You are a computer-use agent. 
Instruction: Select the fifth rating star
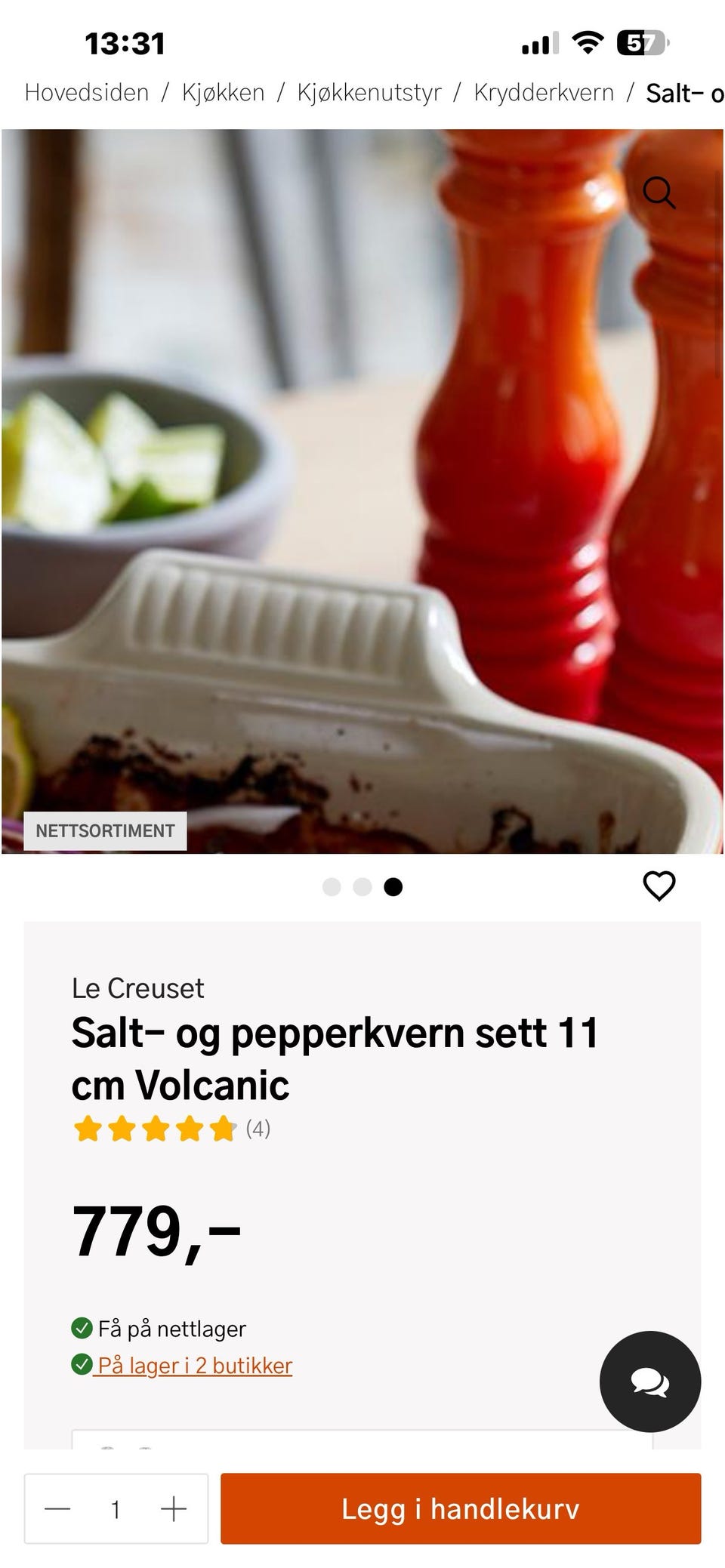coord(221,1129)
